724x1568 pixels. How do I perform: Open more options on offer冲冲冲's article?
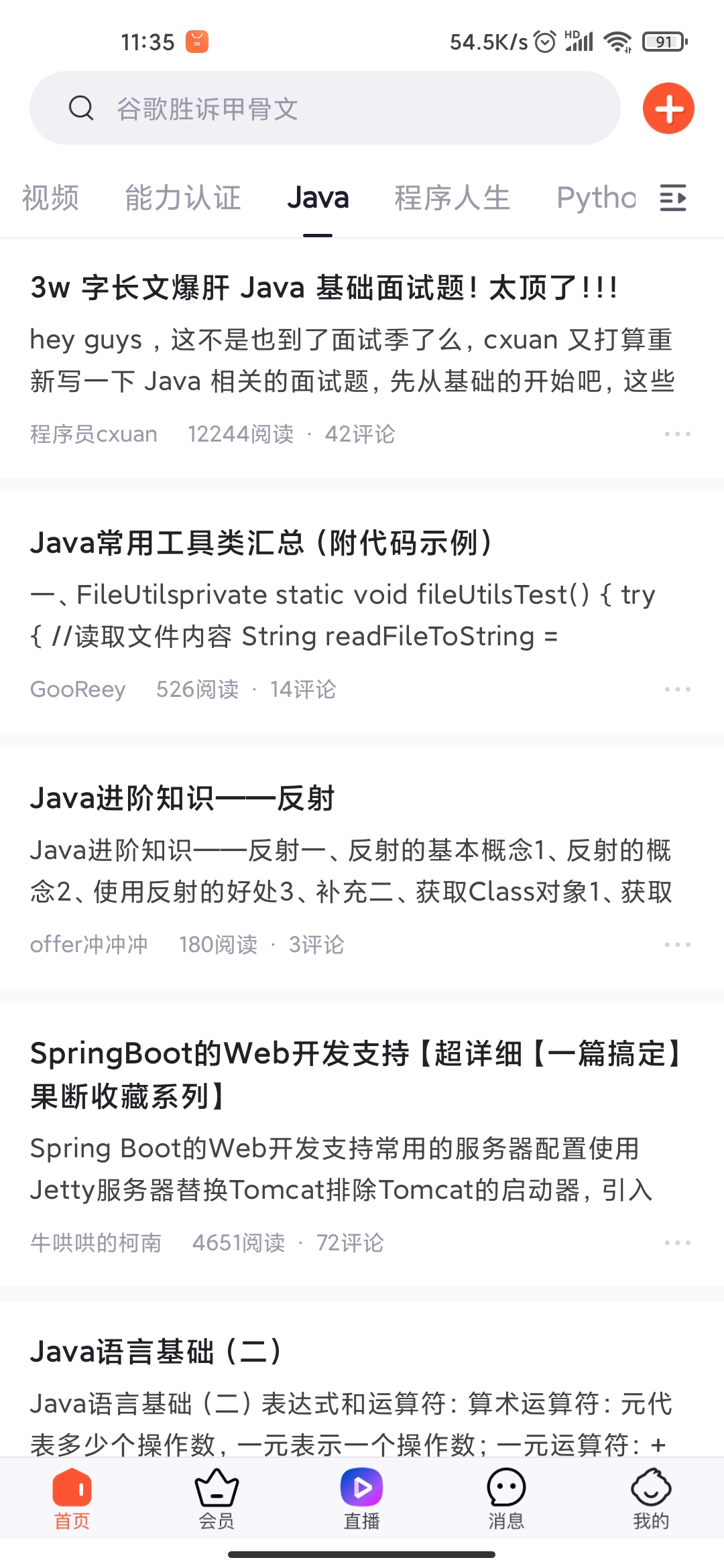pyautogui.click(x=677, y=945)
